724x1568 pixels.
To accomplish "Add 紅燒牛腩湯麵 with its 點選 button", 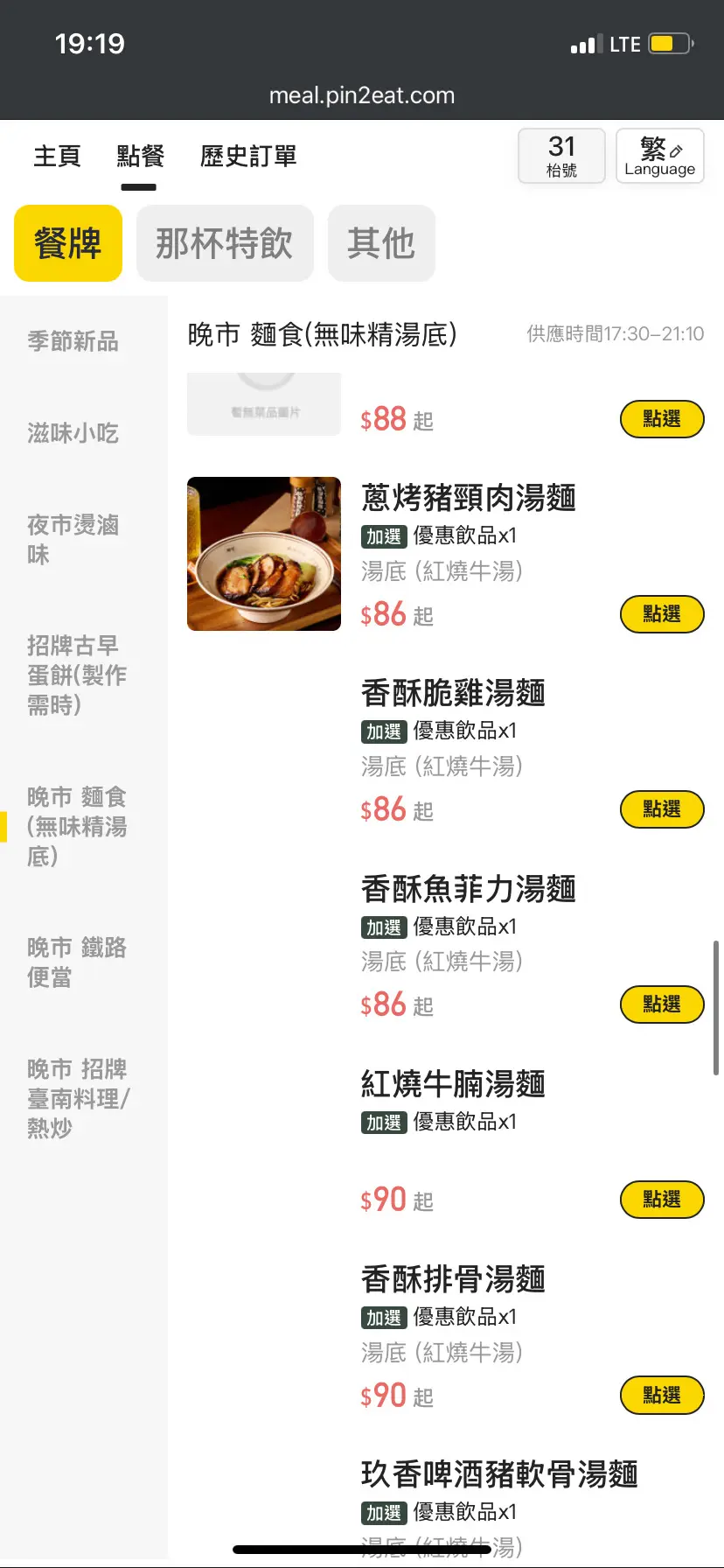I will tap(662, 1200).
